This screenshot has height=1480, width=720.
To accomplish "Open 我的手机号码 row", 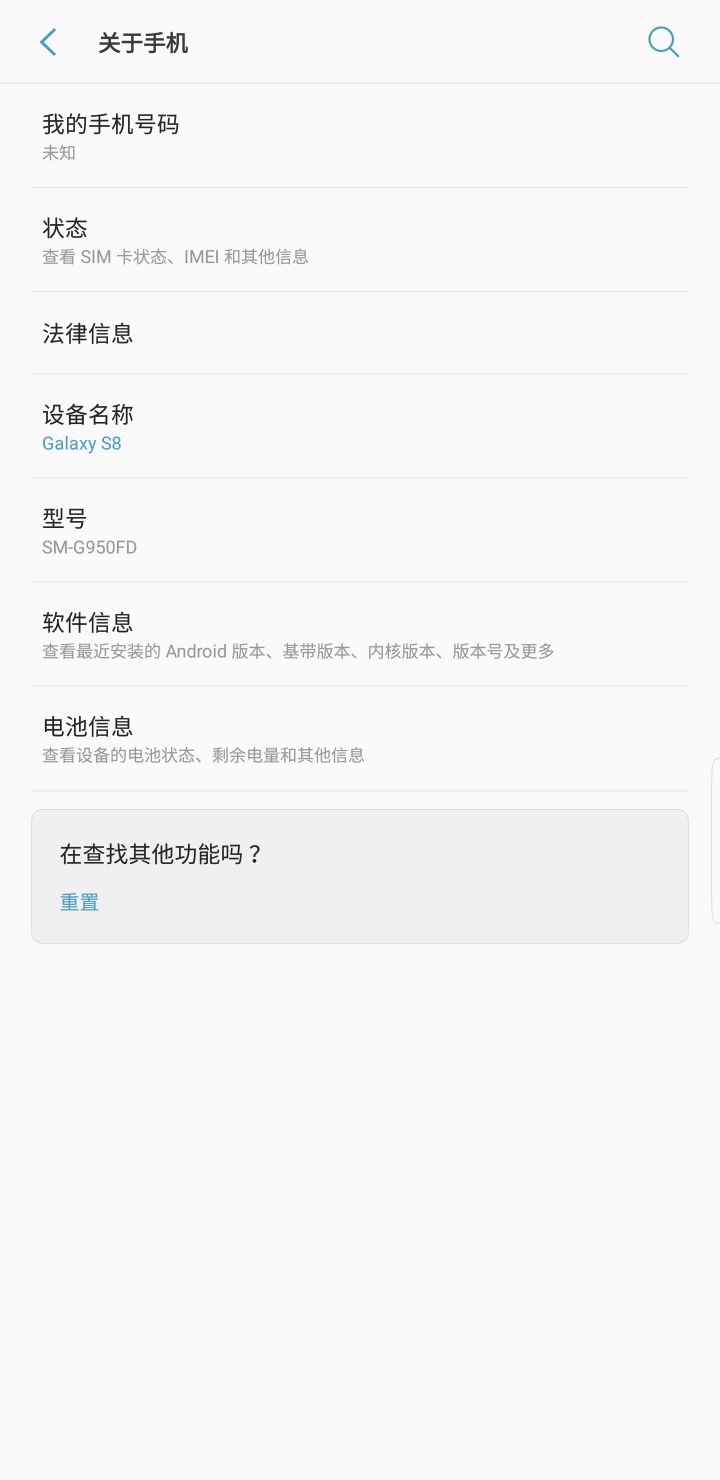I will click(x=360, y=136).
